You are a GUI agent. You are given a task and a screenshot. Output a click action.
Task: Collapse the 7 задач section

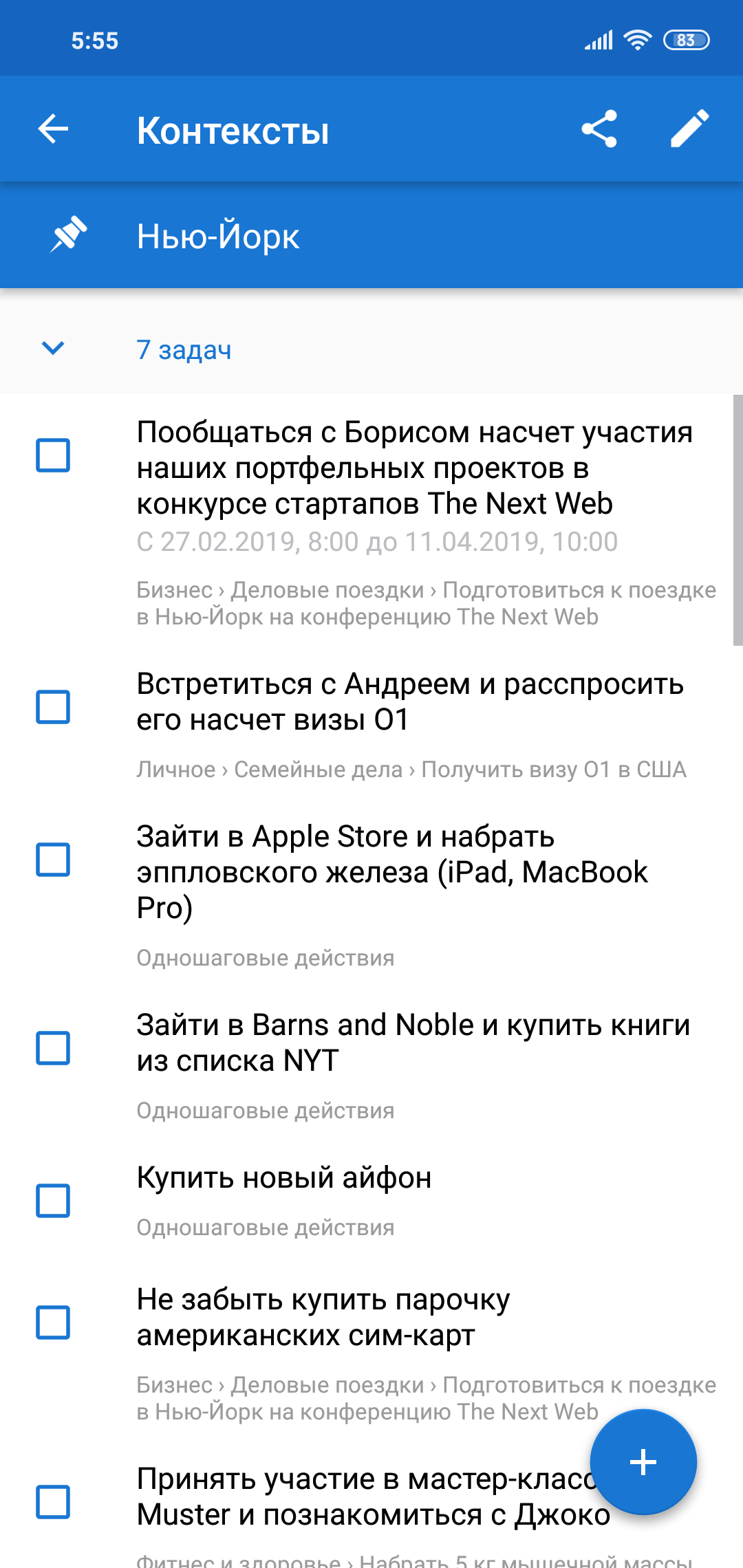[53, 348]
